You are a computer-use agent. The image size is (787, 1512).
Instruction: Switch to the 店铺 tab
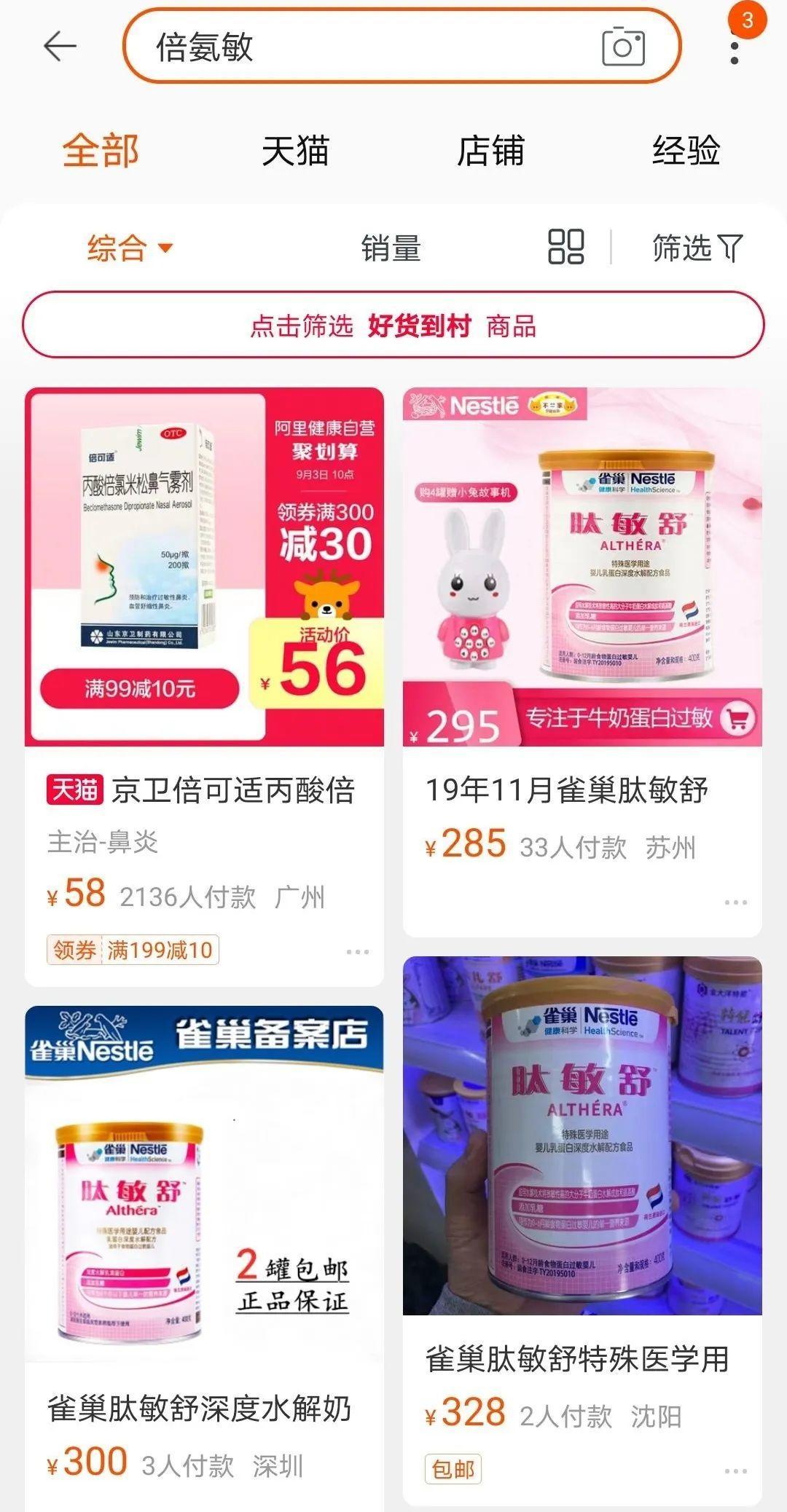[492, 151]
